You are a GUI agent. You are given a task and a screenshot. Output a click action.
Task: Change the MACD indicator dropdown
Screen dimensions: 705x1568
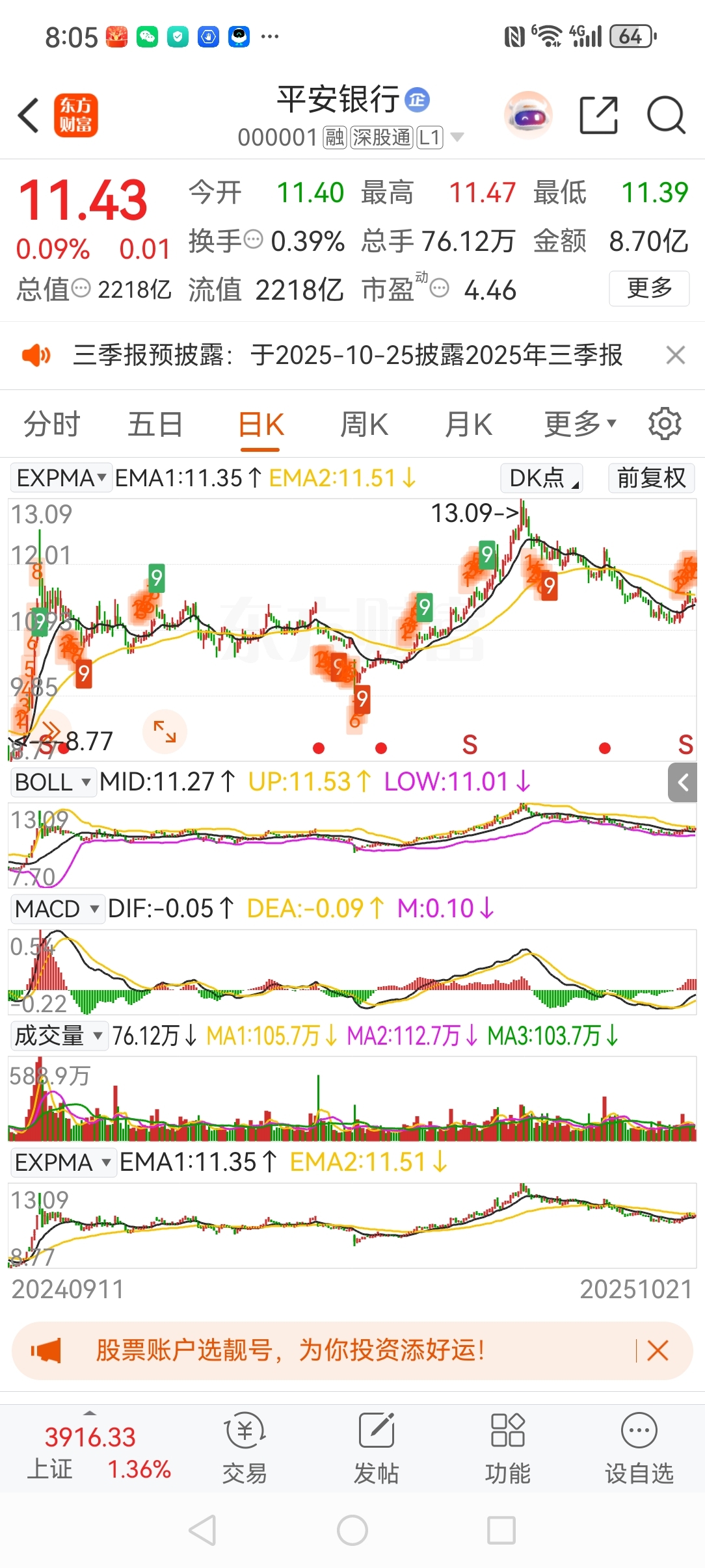pos(57,909)
